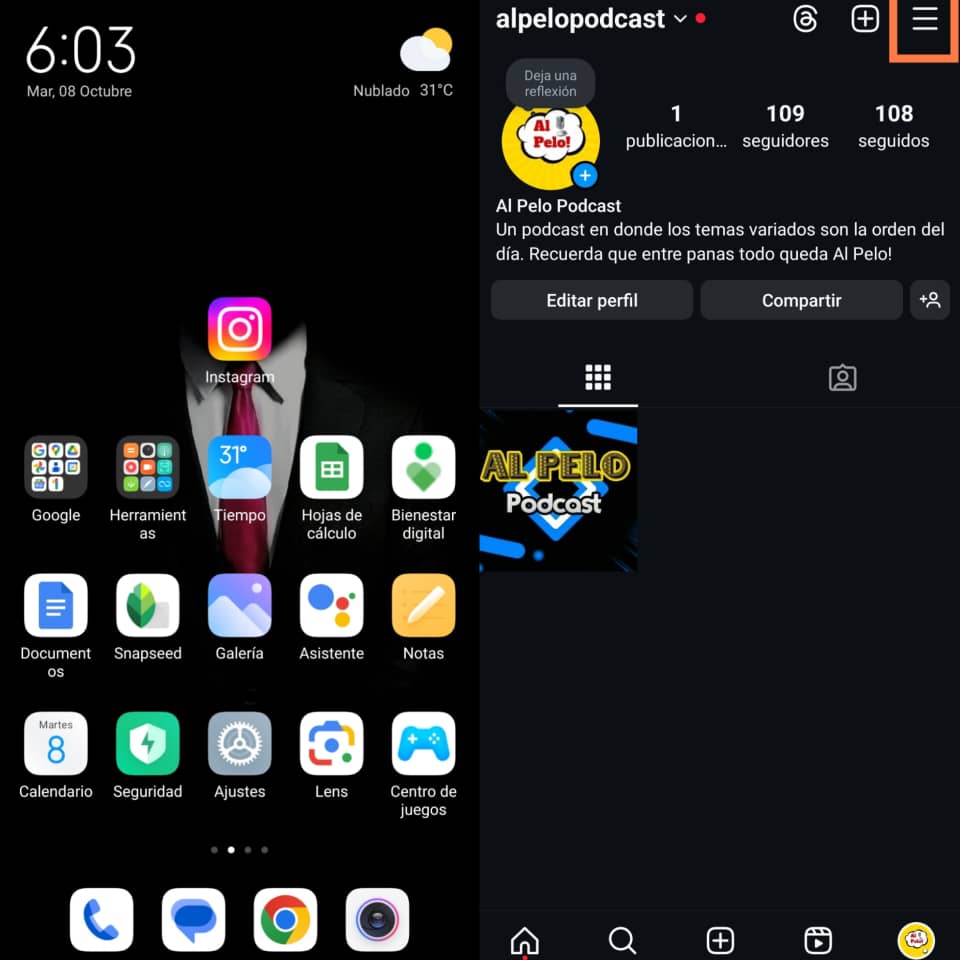Open Ajustes settings app
The height and width of the screenshot is (960, 960).
239,744
